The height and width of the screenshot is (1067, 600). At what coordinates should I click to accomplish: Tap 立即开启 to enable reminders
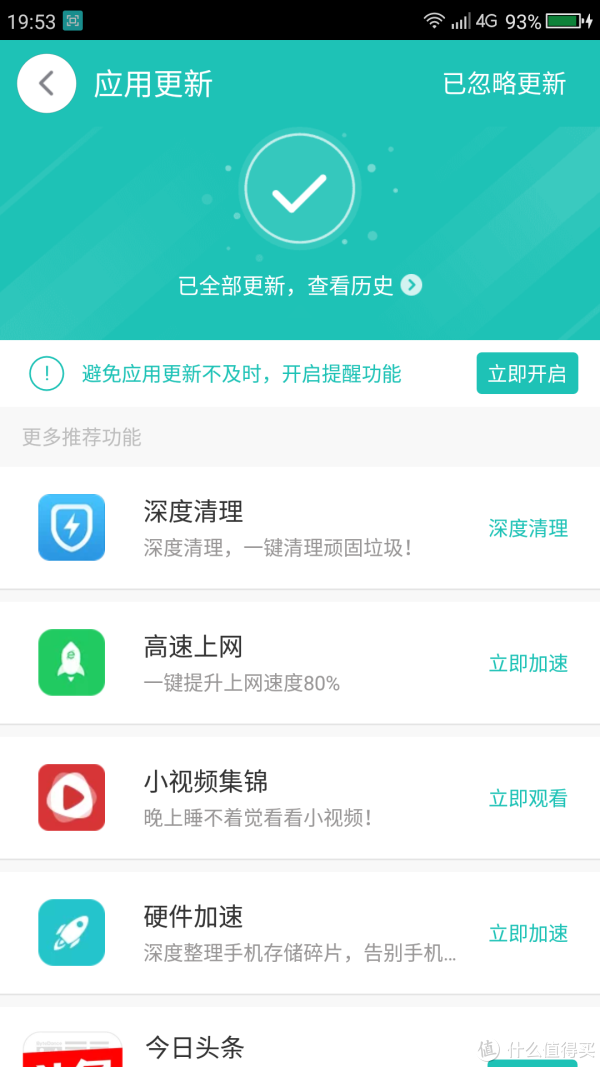527,373
